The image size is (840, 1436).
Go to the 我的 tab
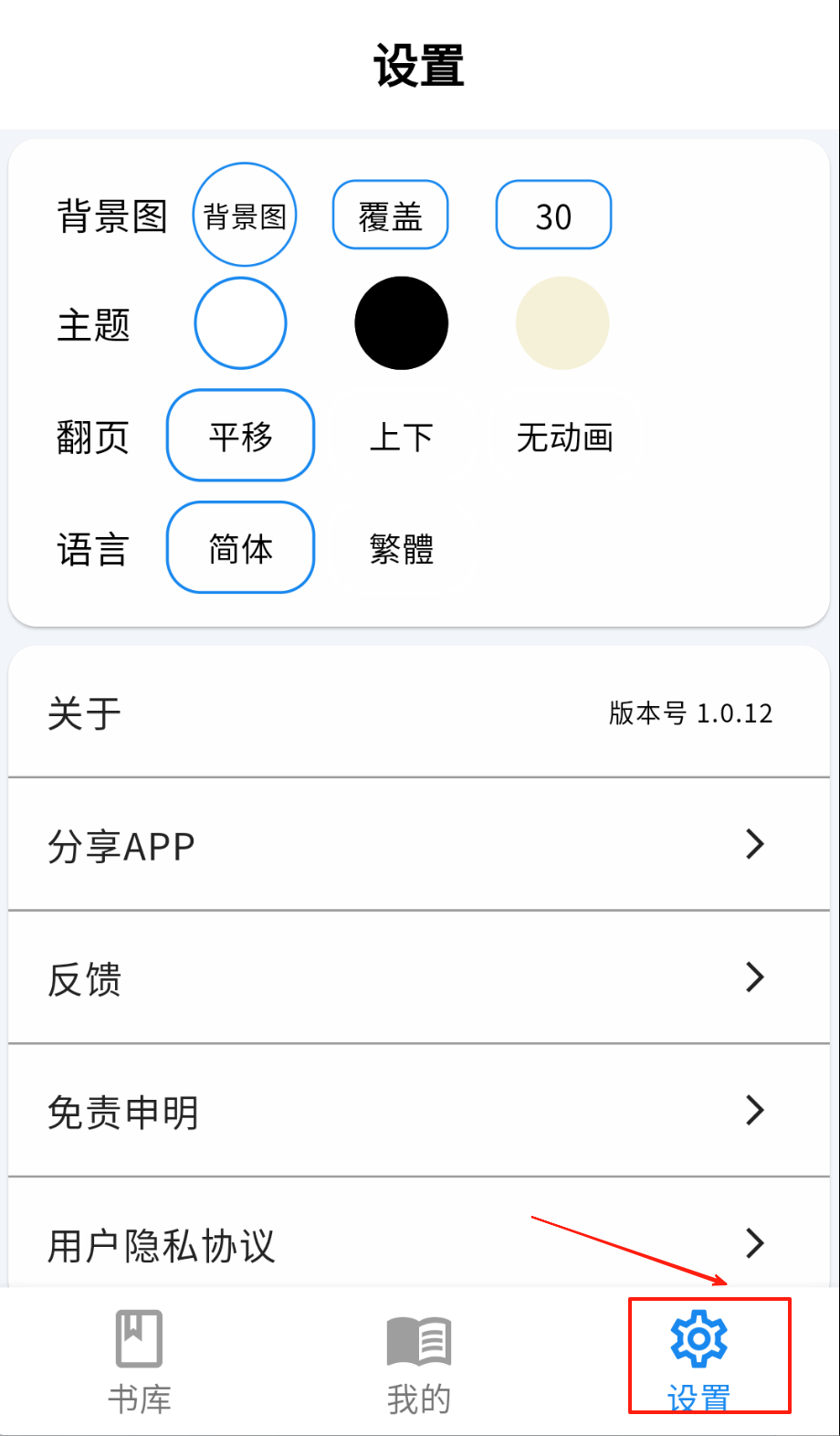[419, 1361]
